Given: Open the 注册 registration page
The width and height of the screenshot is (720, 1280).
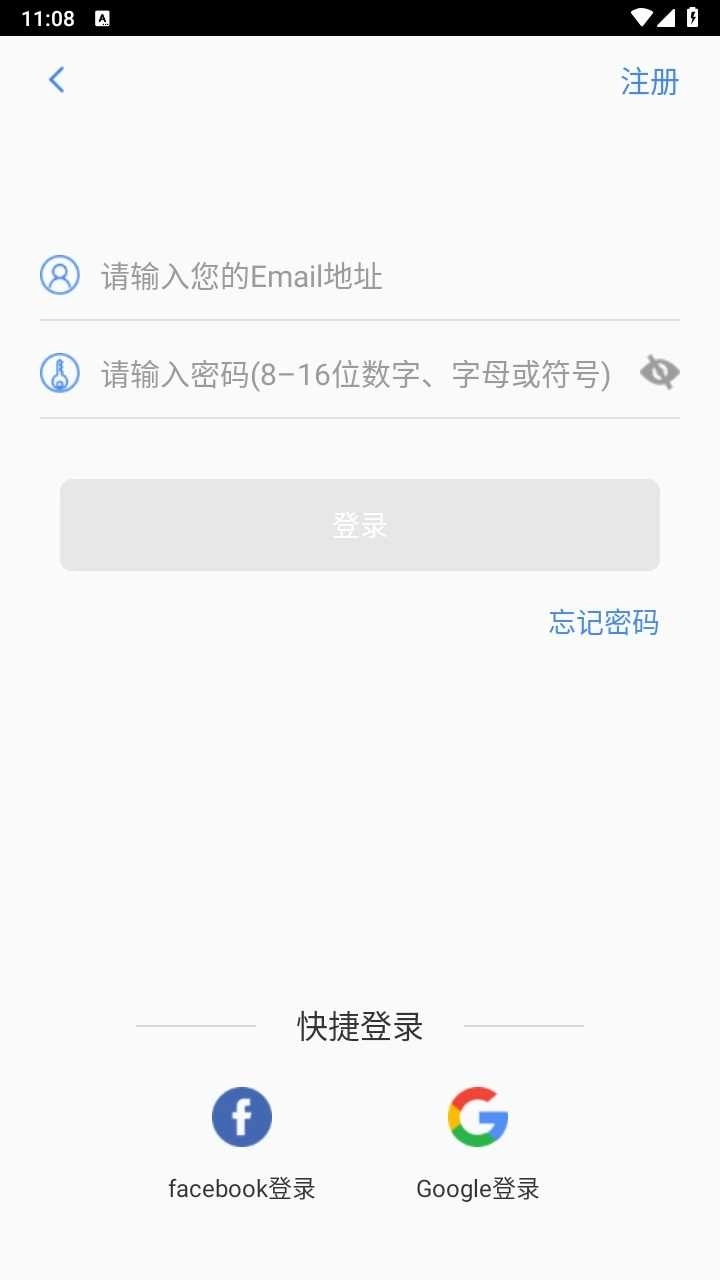Looking at the screenshot, I should (x=649, y=83).
